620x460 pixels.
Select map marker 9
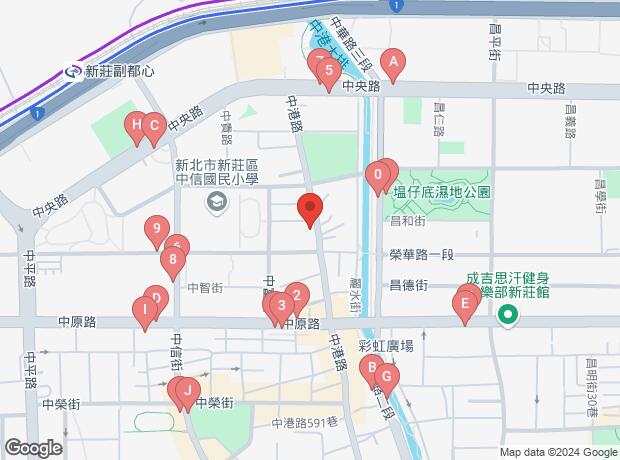pyautogui.click(x=154, y=231)
